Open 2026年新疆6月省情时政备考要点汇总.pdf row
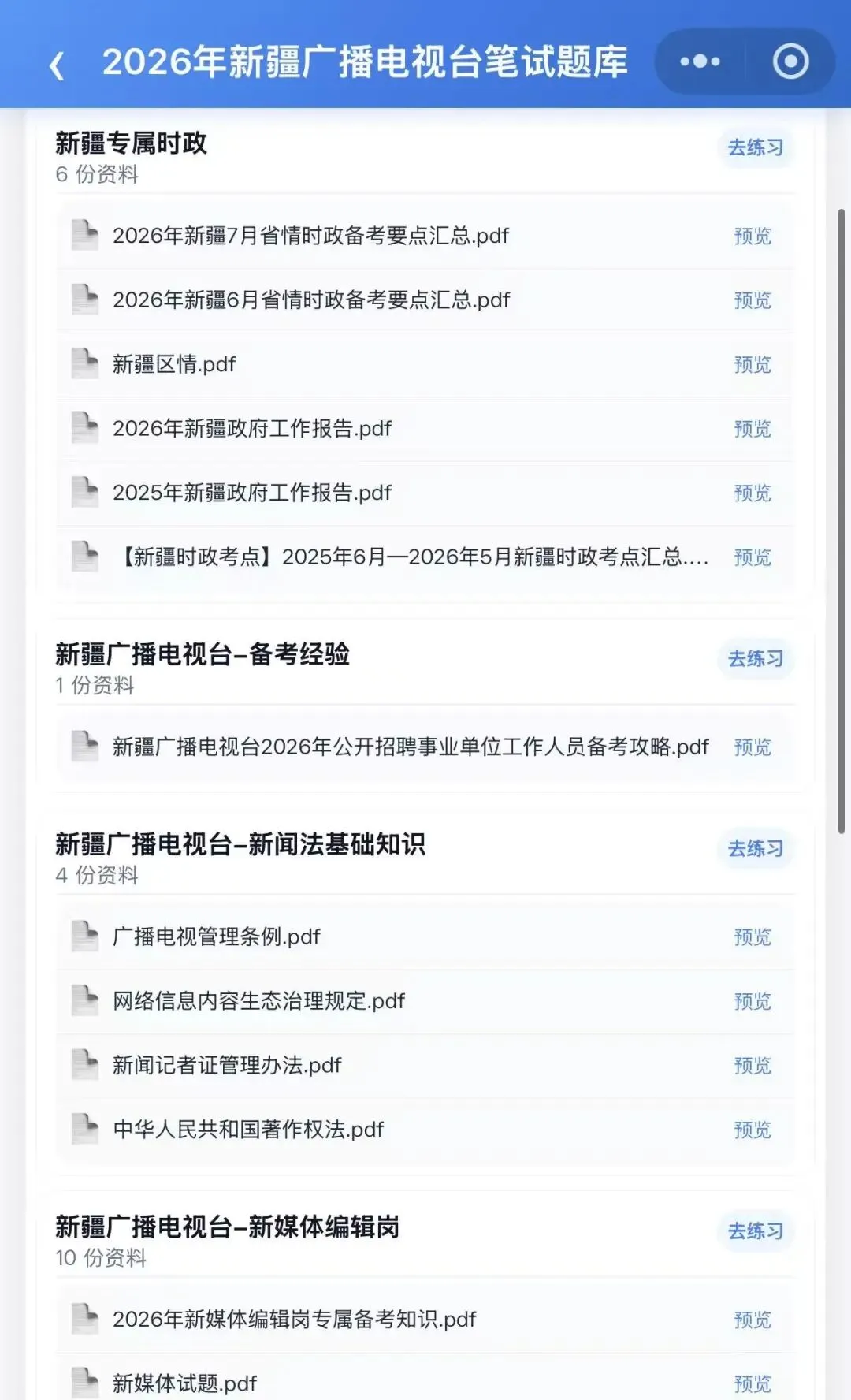 click(x=425, y=300)
